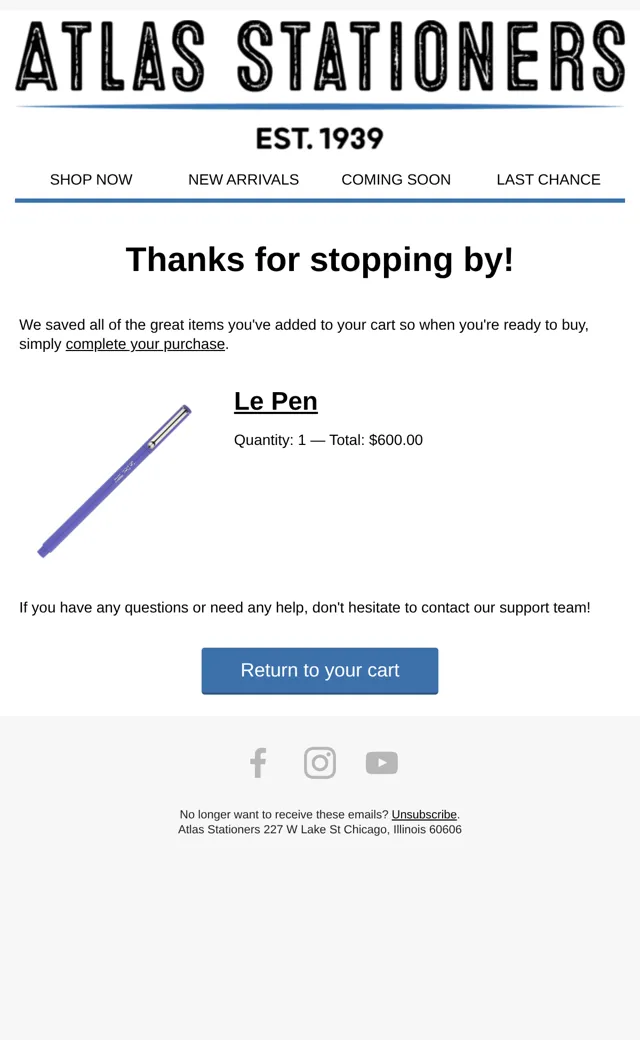Image resolution: width=640 pixels, height=1040 pixels.
Task: Unsubscribe from these emails
Action: pyautogui.click(x=424, y=814)
